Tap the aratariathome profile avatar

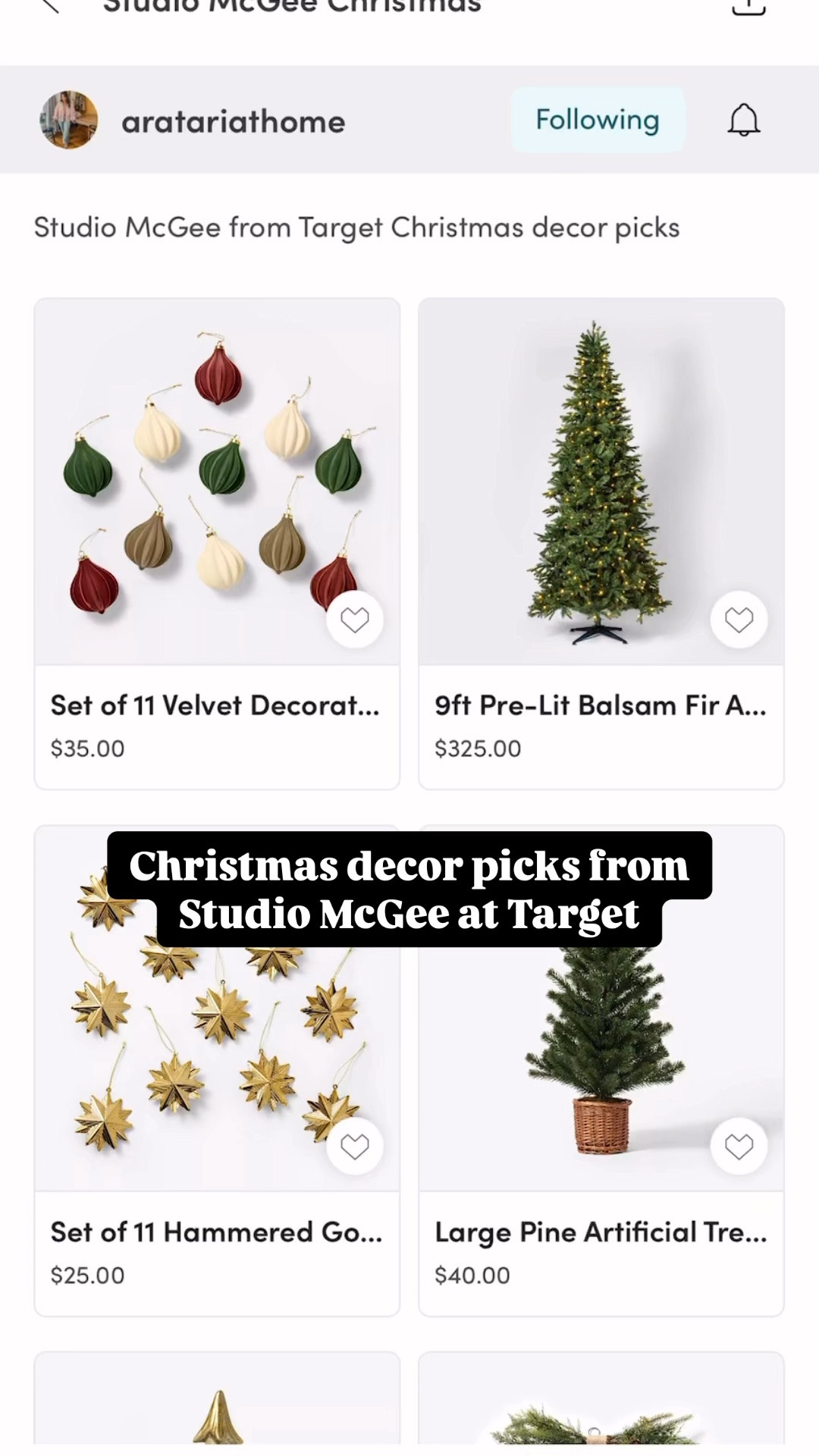[x=68, y=120]
